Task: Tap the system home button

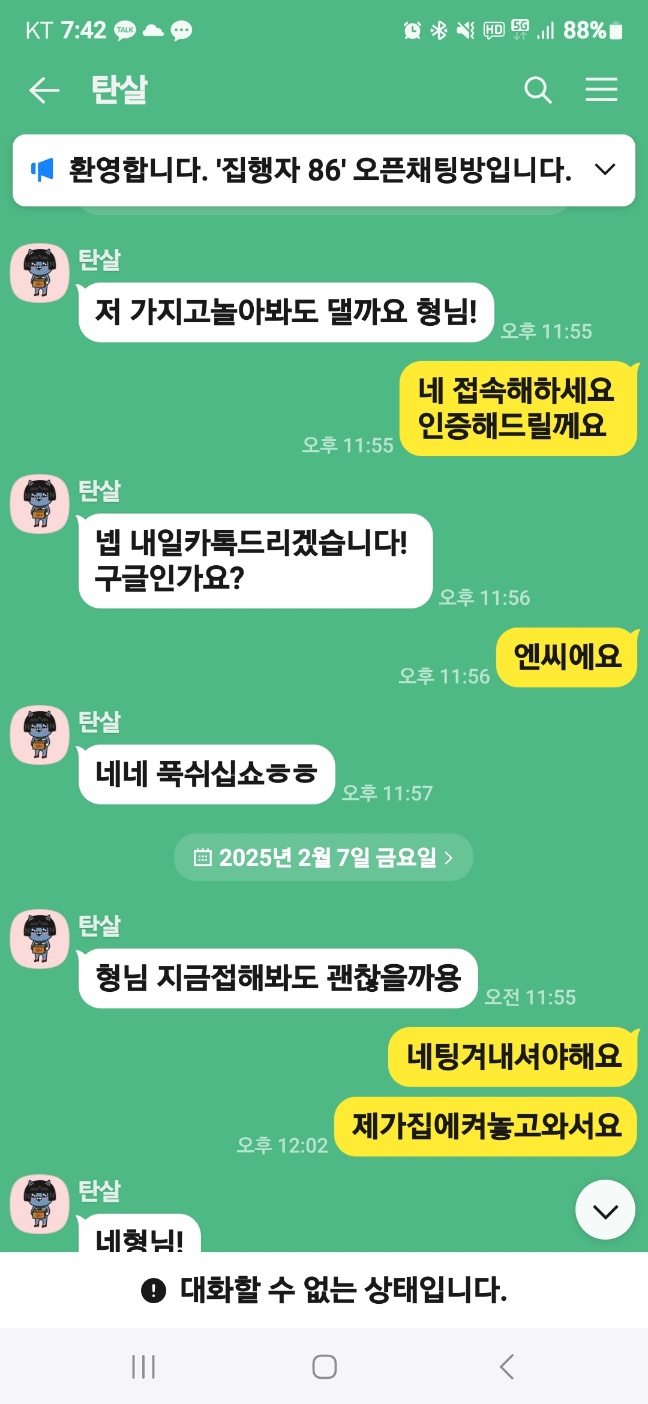Action: 324,1367
